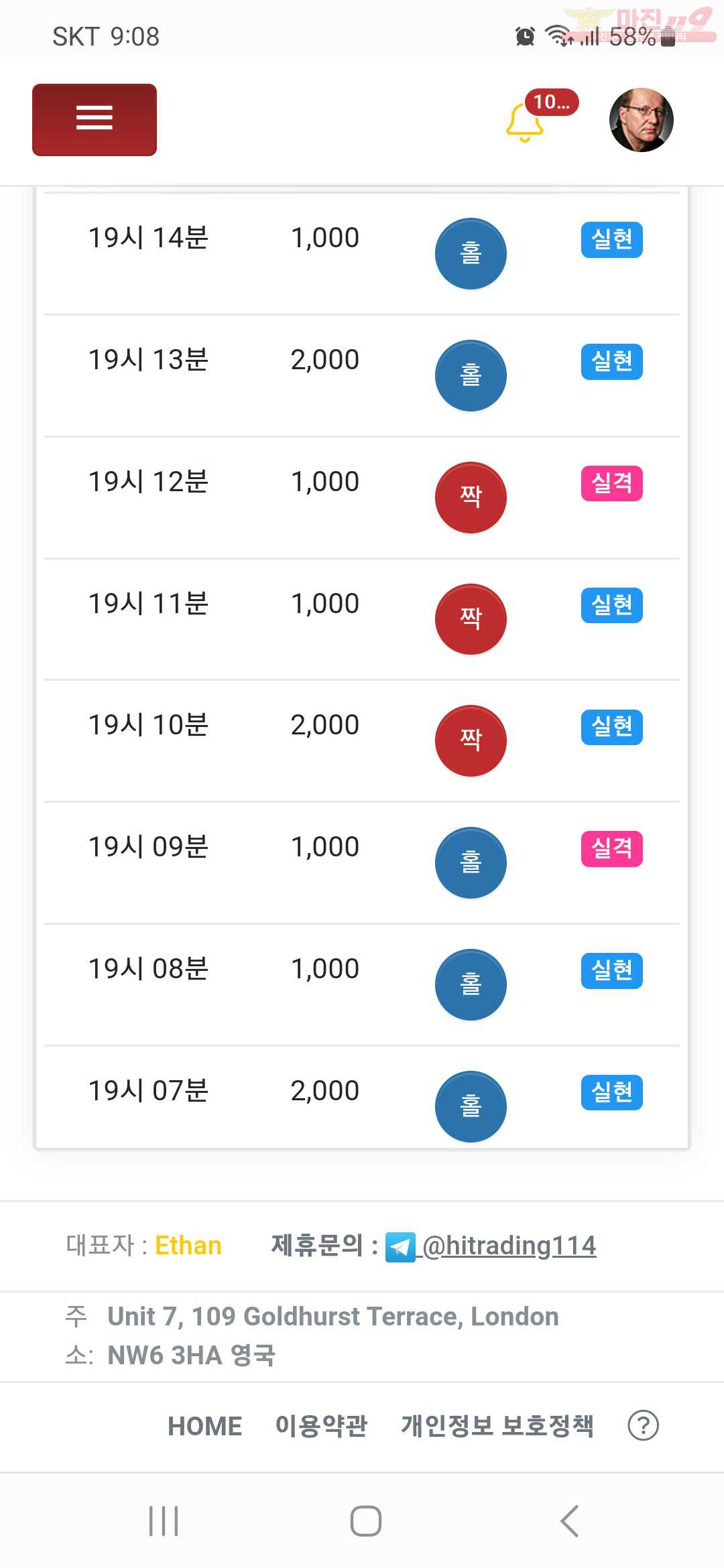
Task: Go back with the system back button
Action: 569,1521
